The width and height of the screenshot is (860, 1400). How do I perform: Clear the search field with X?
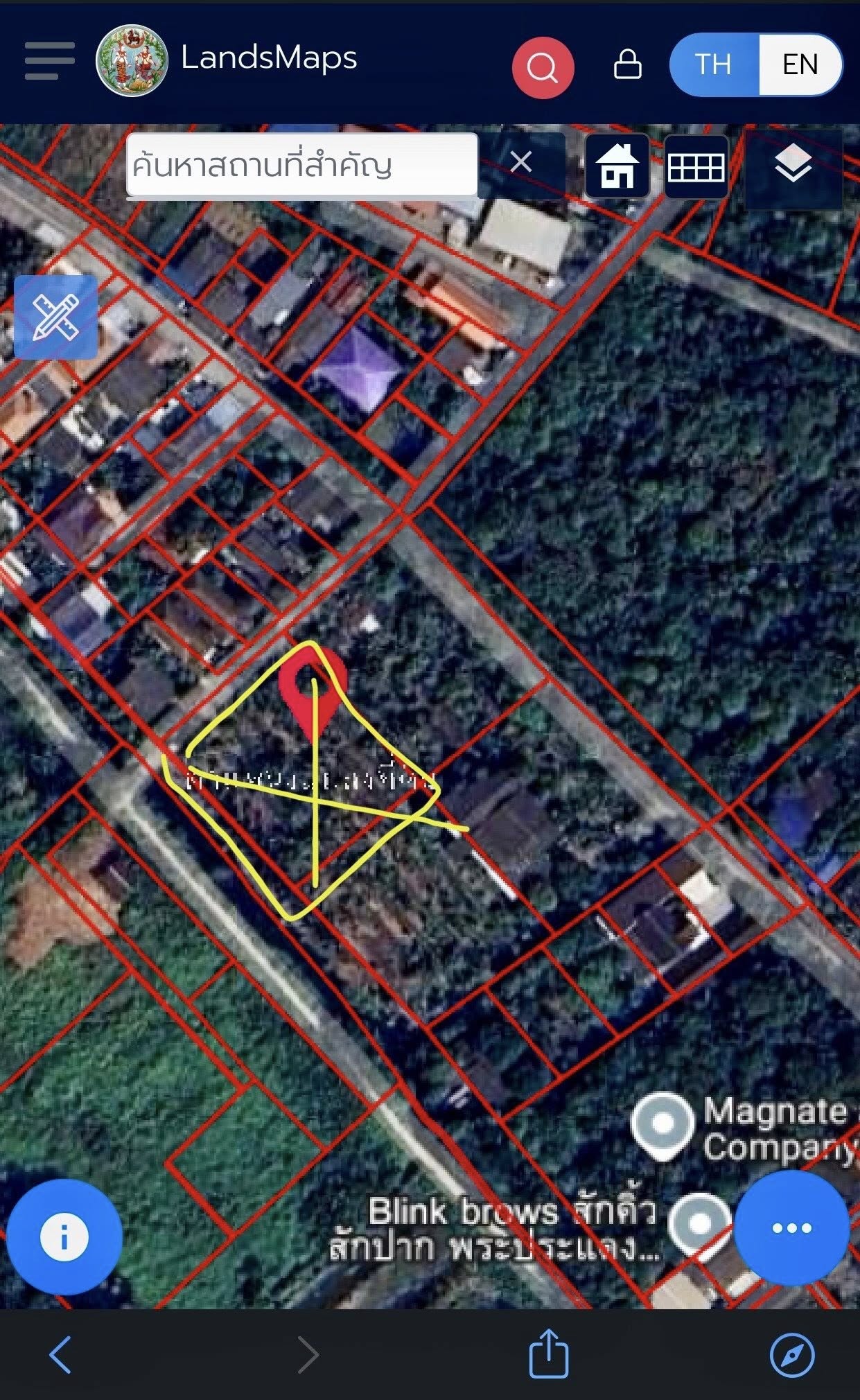[x=521, y=162]
